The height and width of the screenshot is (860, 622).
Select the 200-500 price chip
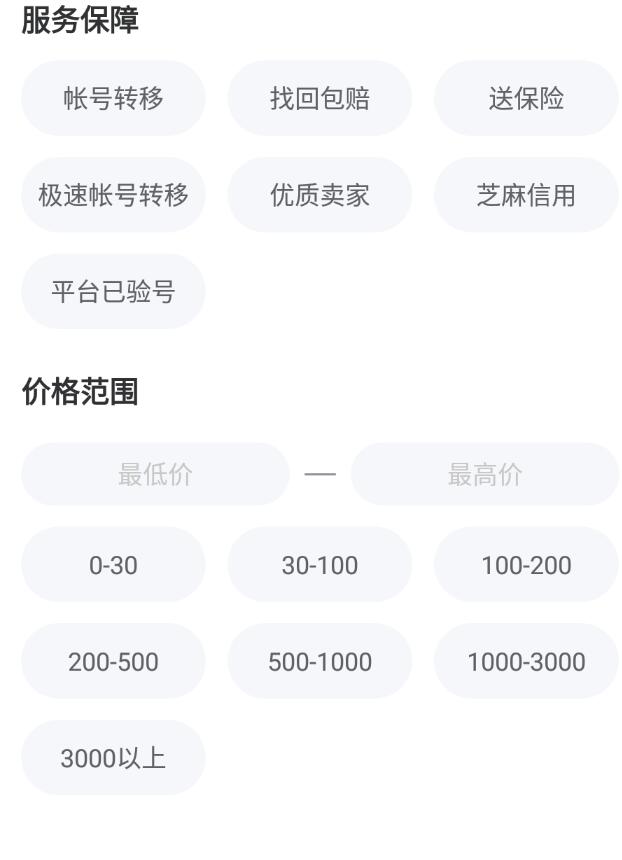pyautogui.click(x=113, y=662)
